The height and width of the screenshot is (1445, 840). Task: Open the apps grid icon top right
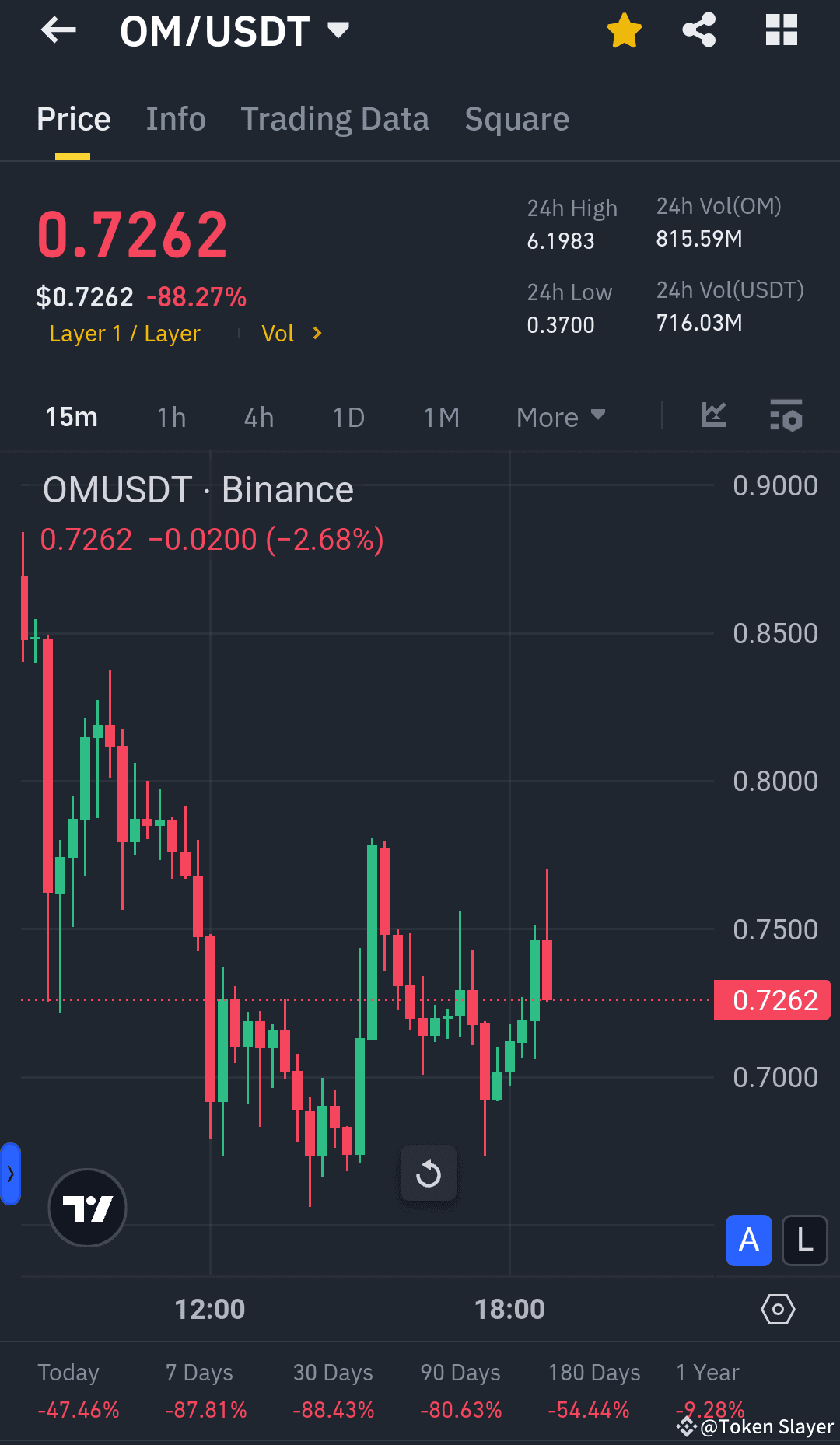[781, 30]
